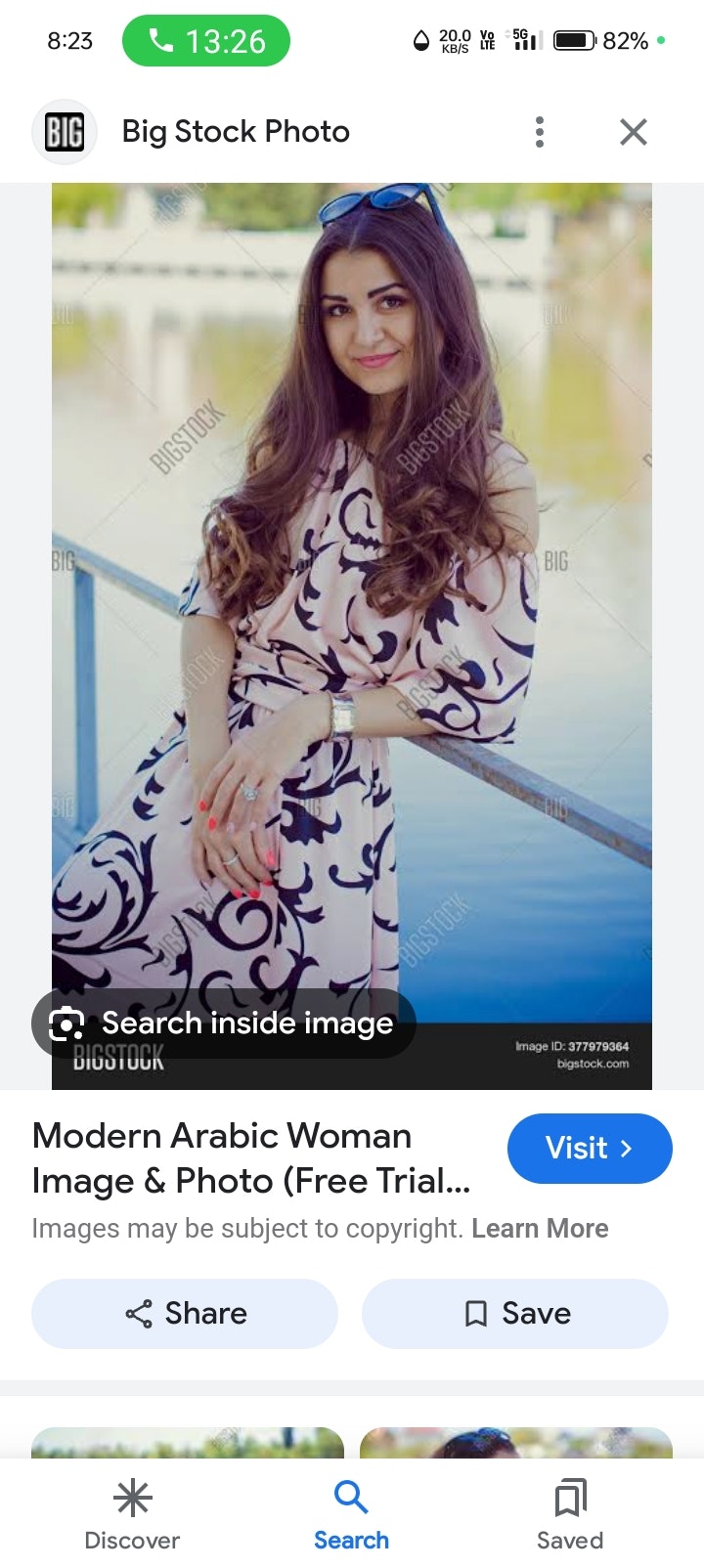704x1568 pixels.
Task: Close the image viewer
Action: point(634,132)
